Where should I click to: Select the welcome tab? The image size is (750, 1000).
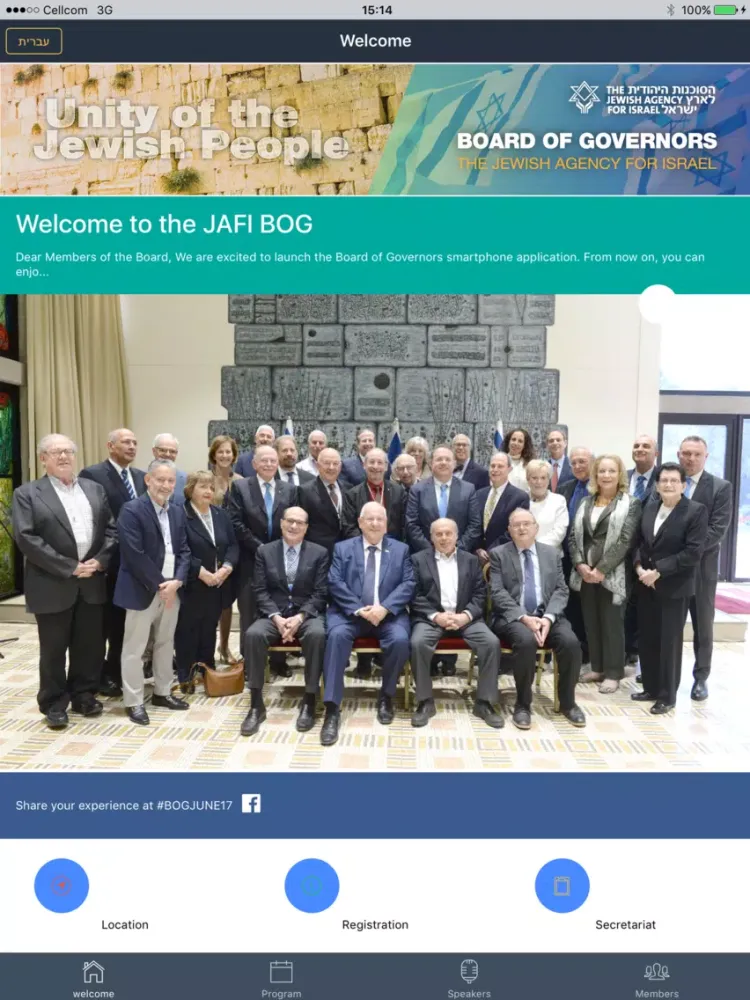94,978
